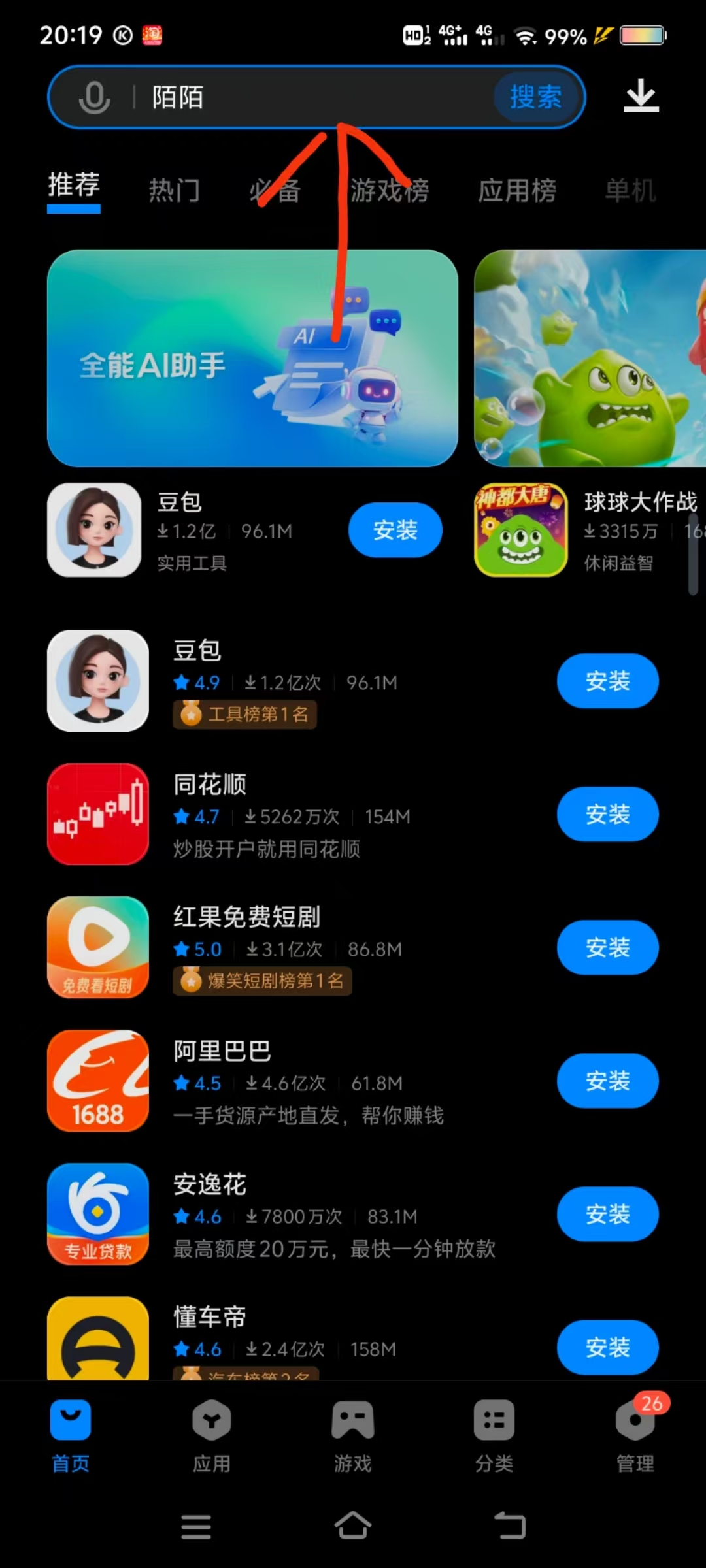Open the downloads manager icon
The image size is (706, 1568).
coord(641,97)
